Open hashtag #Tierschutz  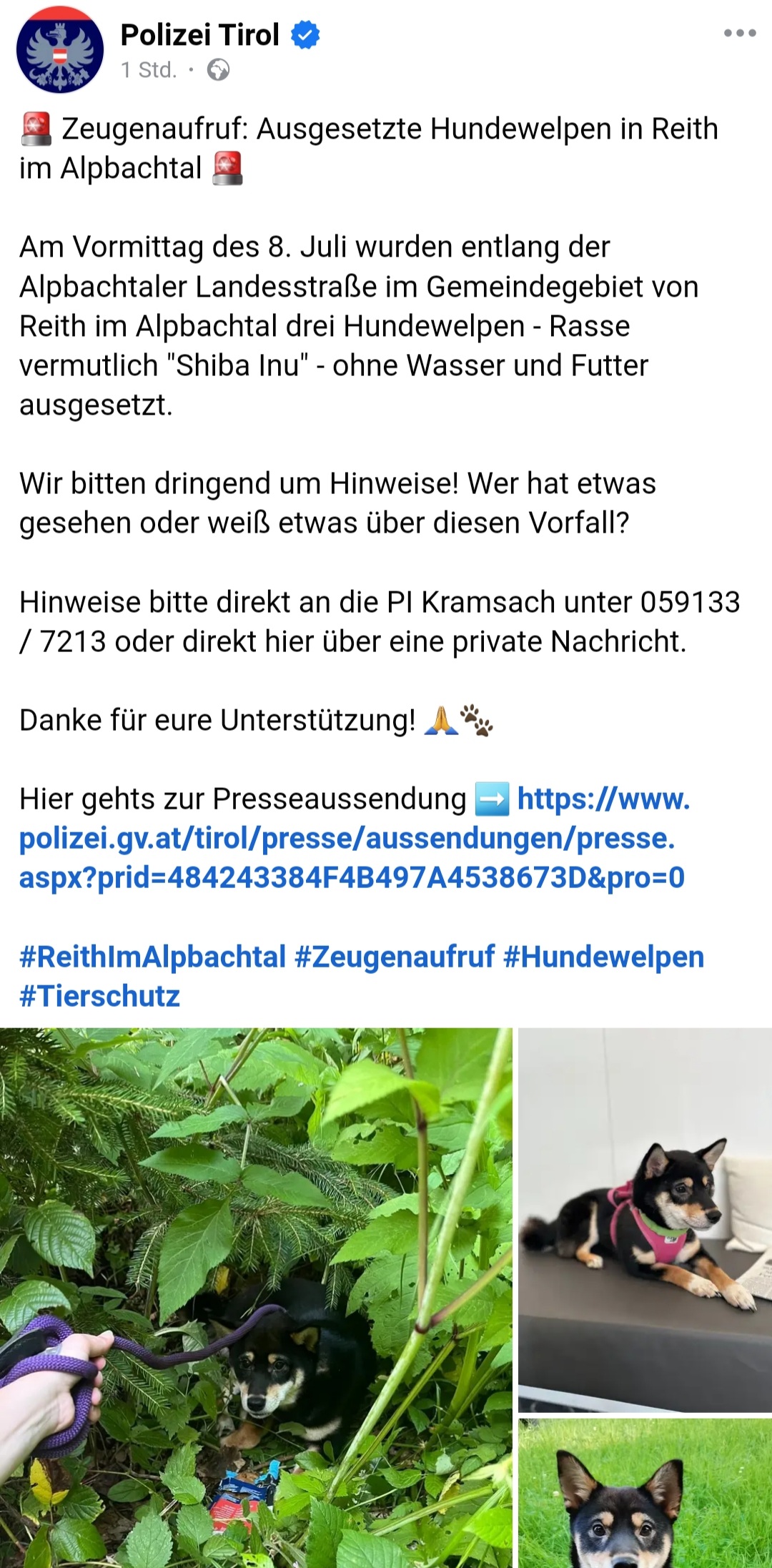point(99,995)
